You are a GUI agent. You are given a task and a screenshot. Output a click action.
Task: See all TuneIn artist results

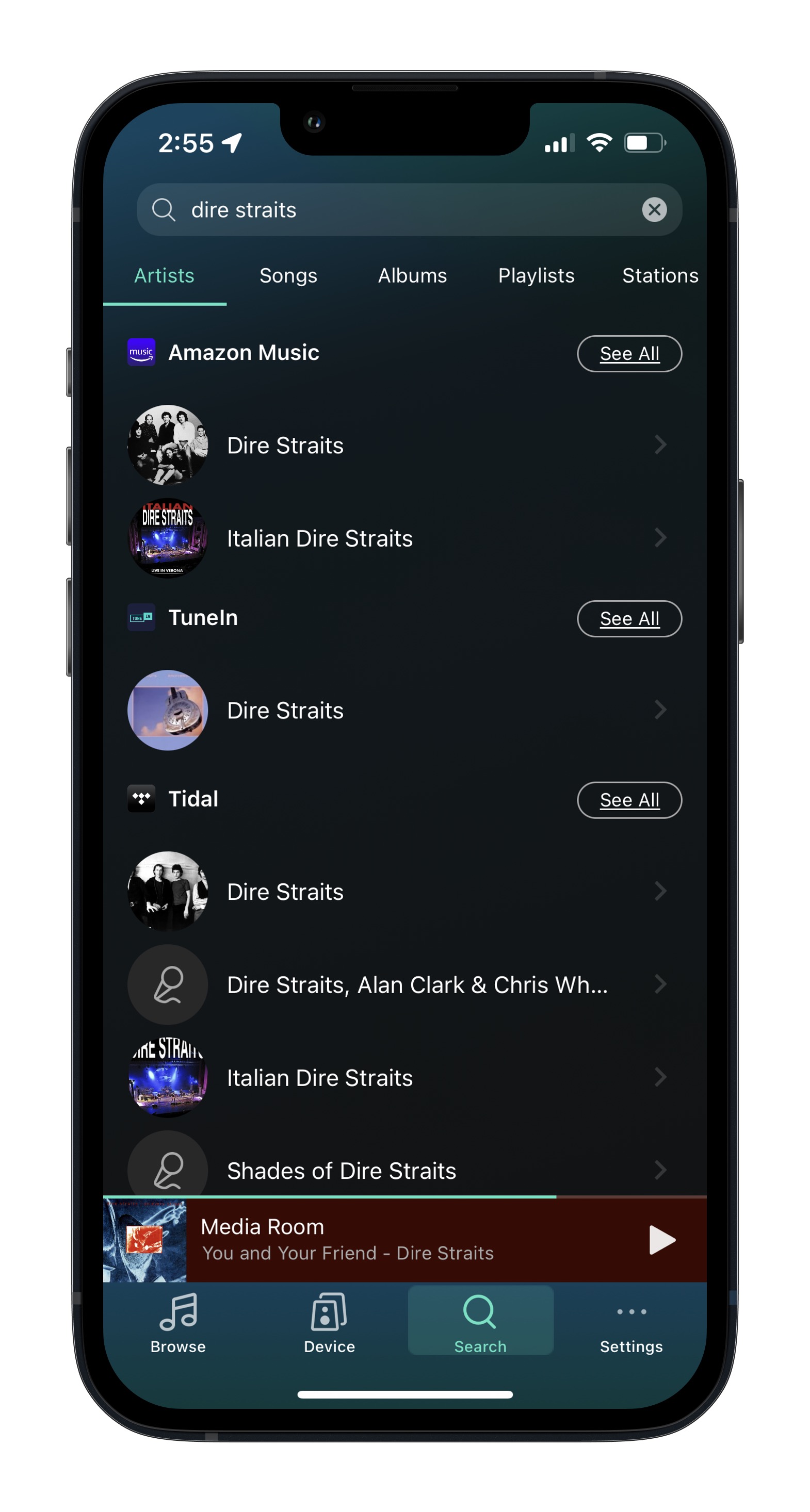pos(629,618)
